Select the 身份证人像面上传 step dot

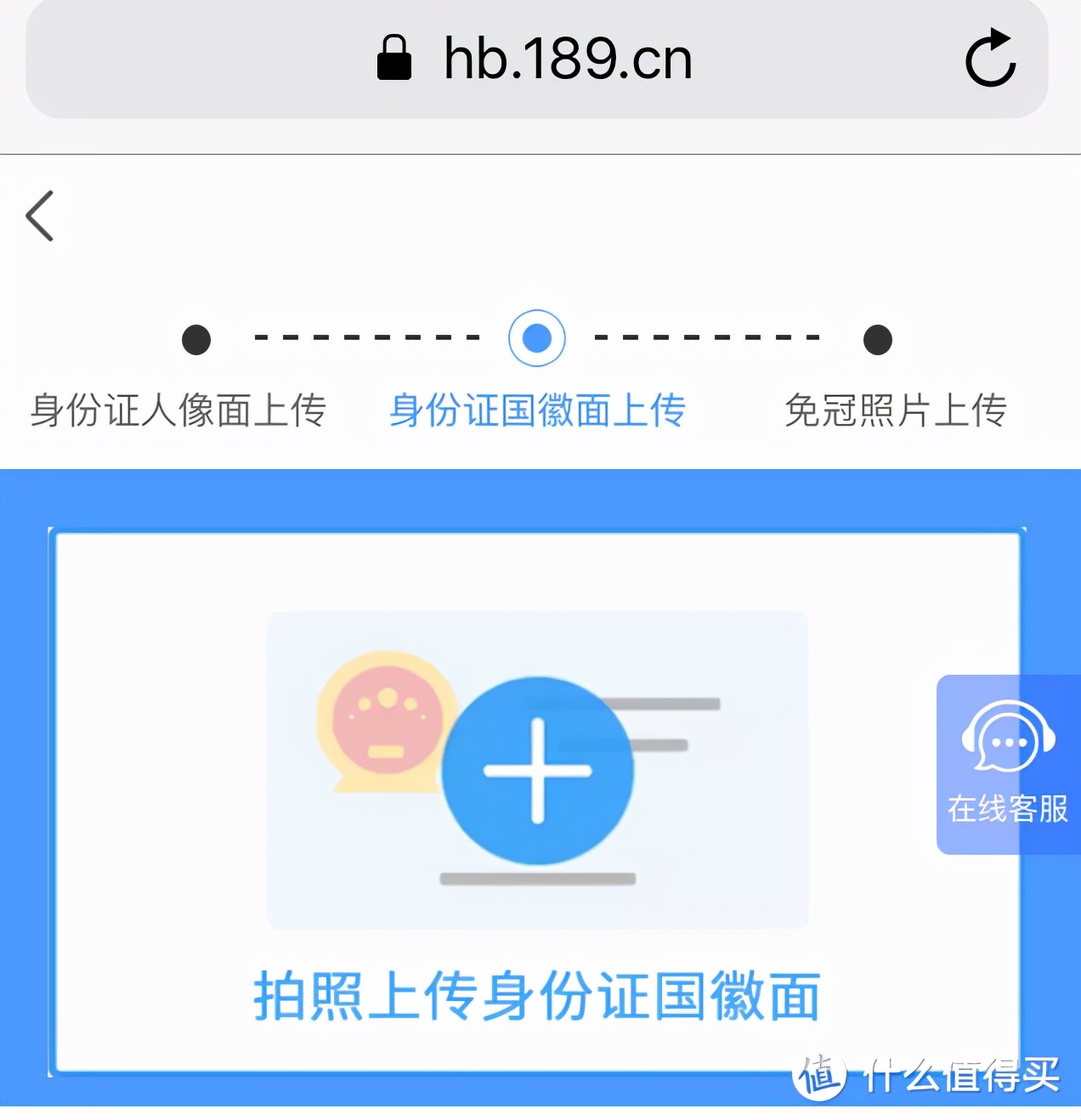pyautogui.click(x=195, y=339)
